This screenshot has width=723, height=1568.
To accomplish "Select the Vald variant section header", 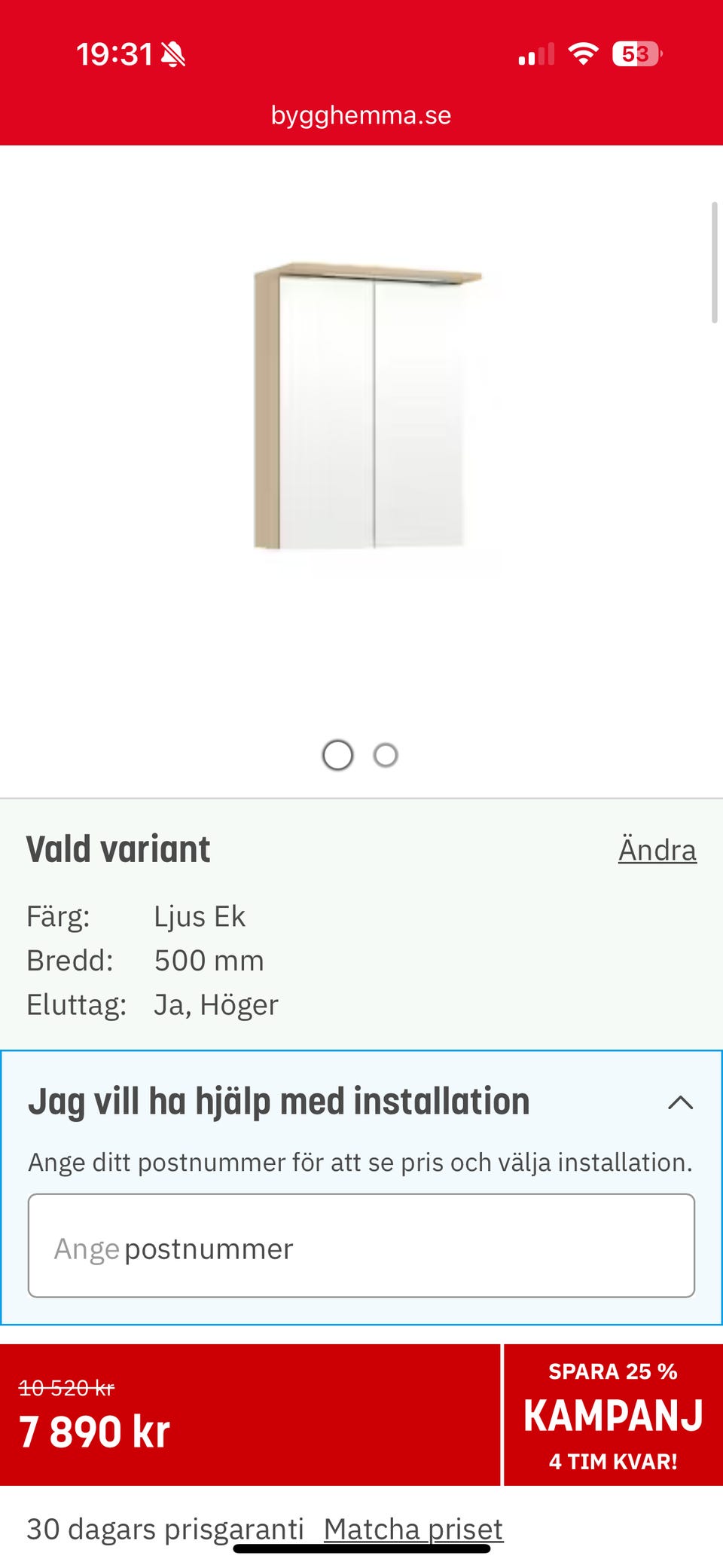I will 118,848.
